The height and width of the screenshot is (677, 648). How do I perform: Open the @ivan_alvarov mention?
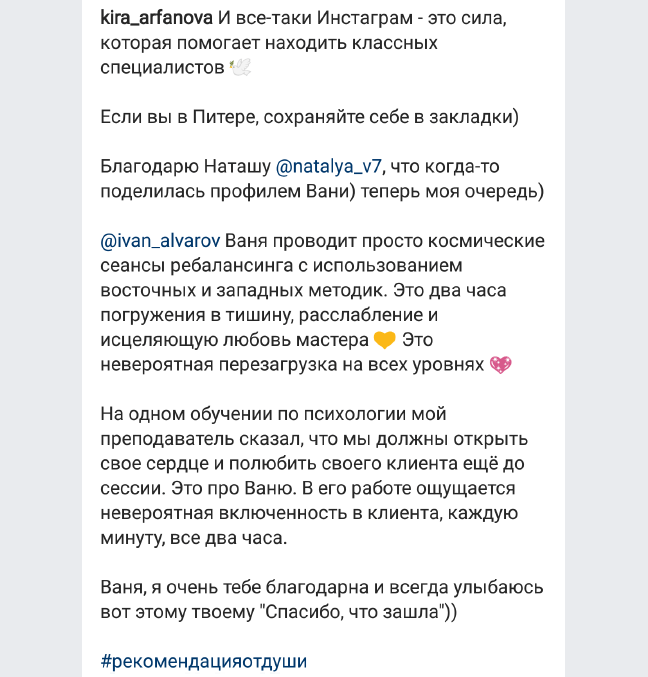click(160, 241)
